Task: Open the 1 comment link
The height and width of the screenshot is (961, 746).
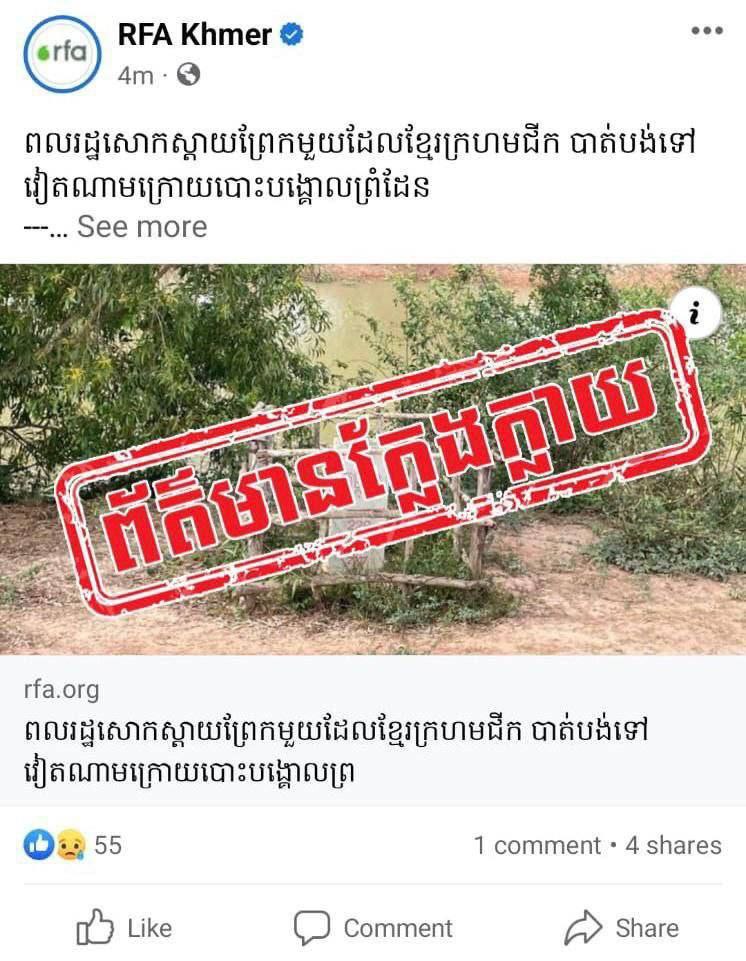Action: (536, 845)
